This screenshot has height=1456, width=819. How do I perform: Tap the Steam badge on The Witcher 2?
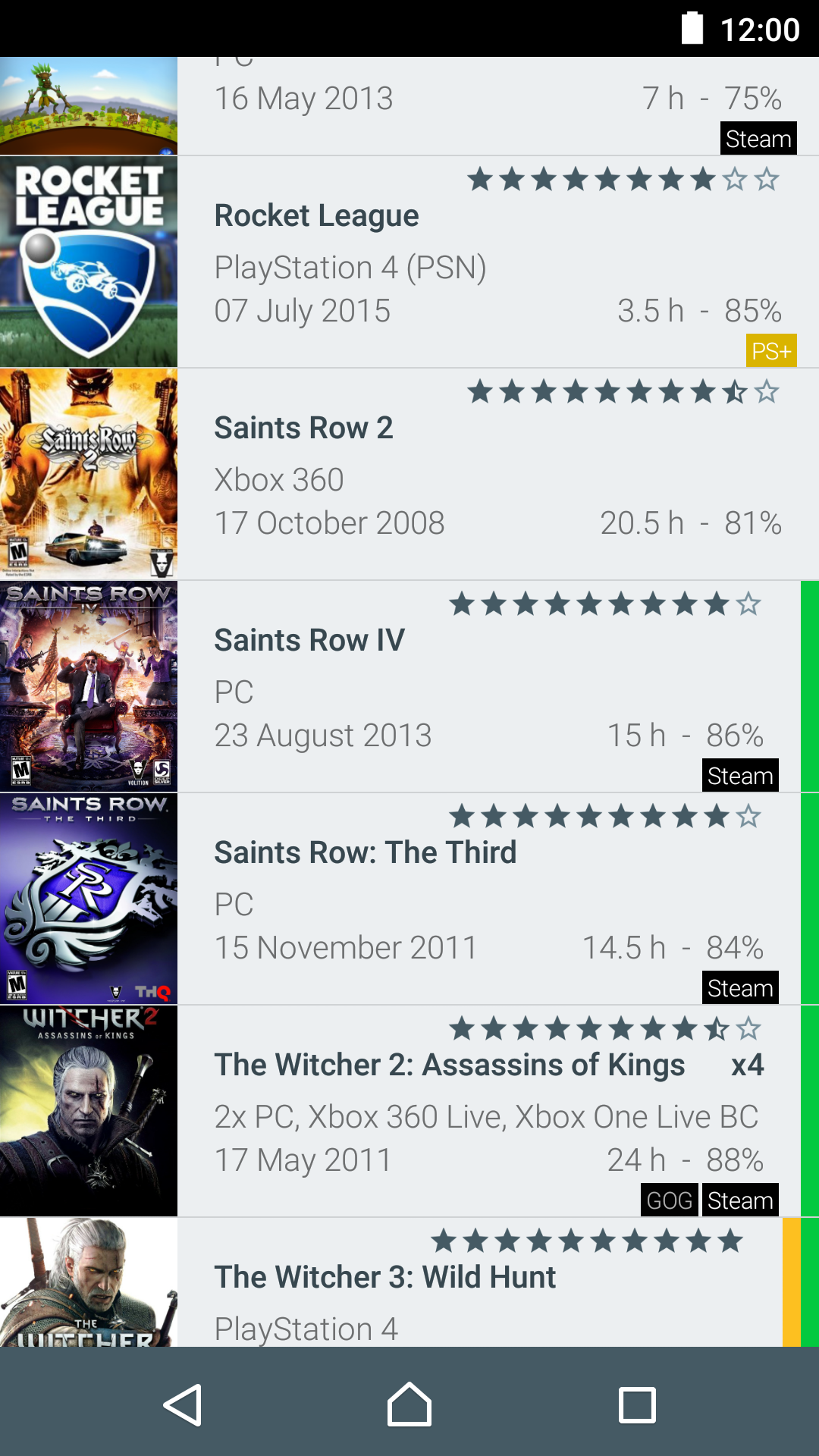[741, 1200]
